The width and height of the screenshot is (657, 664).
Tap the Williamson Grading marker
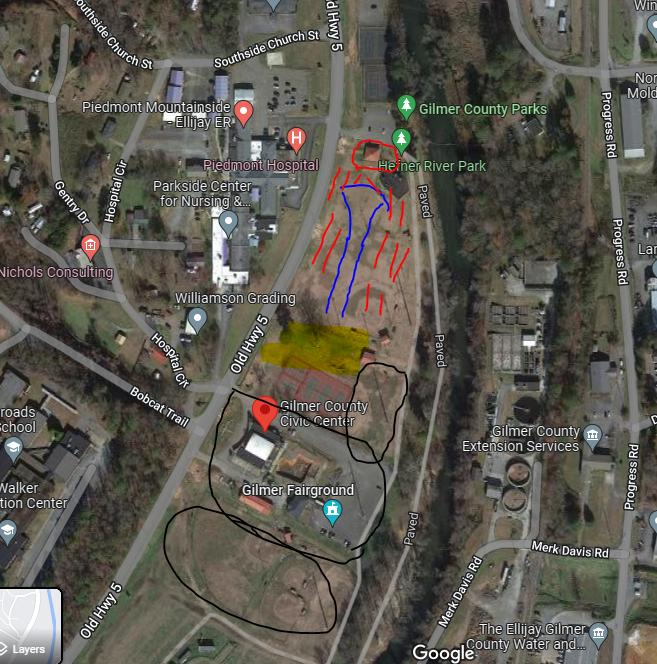(196, 320)
